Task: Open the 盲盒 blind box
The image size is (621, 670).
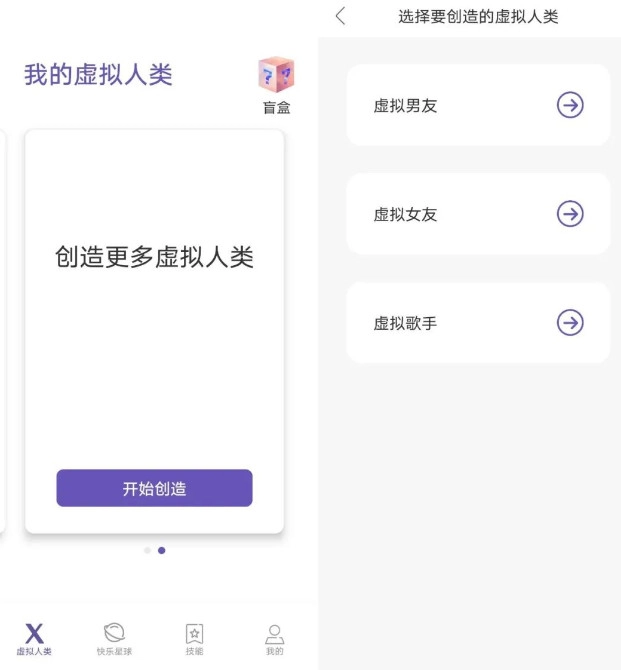Action: point(276,84)
